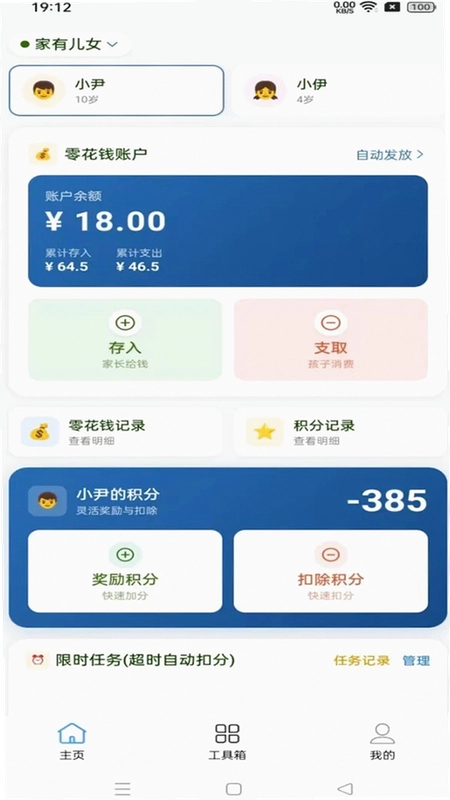Screen dimensions: 450x800
Task: Switch to the 工具箱 tab
Action: coord(227,741)
